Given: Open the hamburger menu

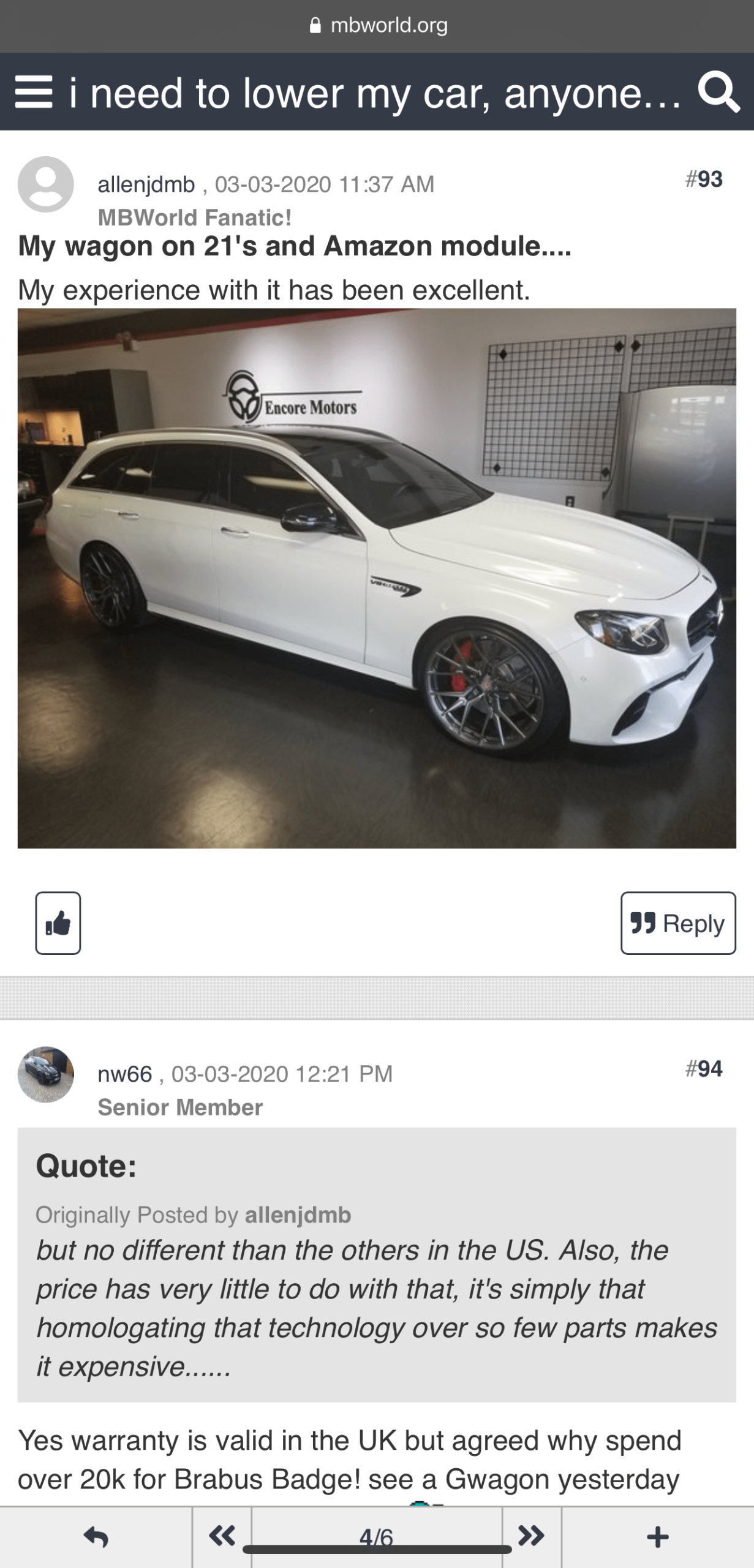Looking at the screenshot, I should (33, 92).
